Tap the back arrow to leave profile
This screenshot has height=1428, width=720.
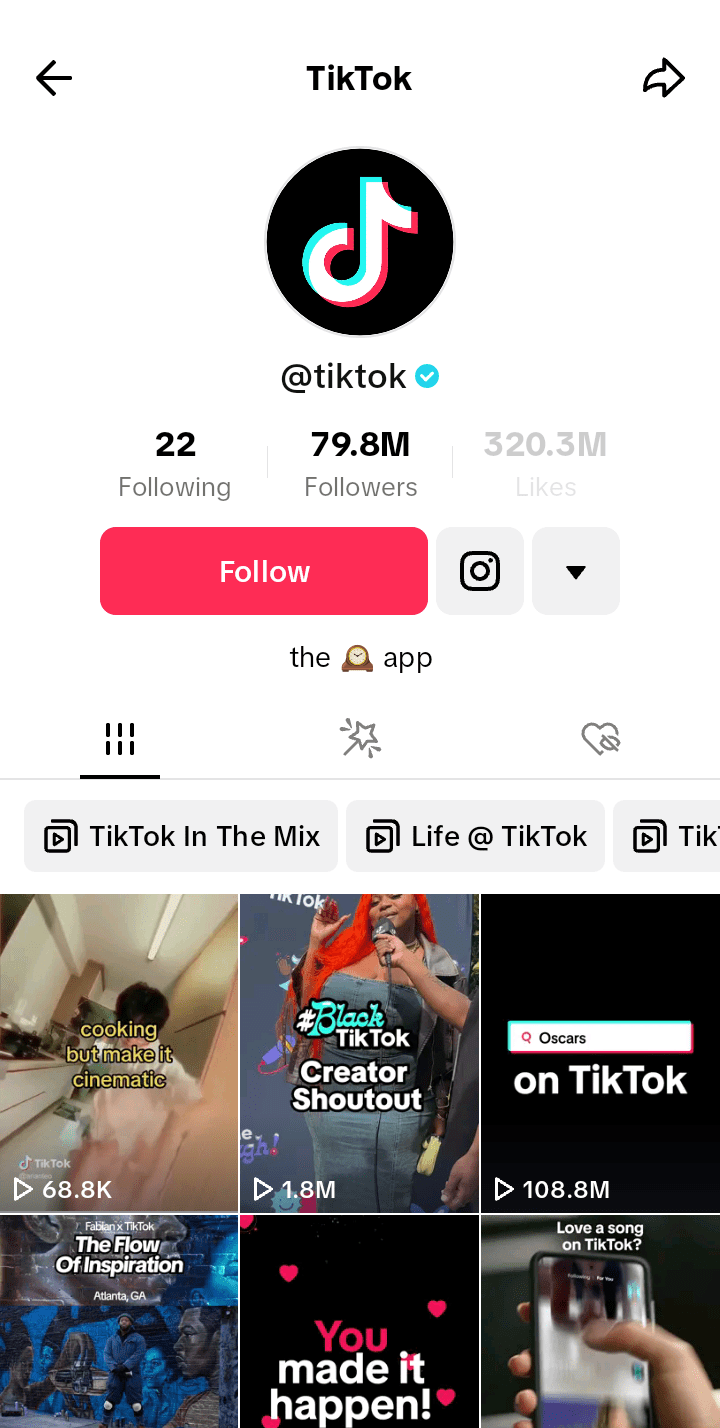click(x=53, y=78)
